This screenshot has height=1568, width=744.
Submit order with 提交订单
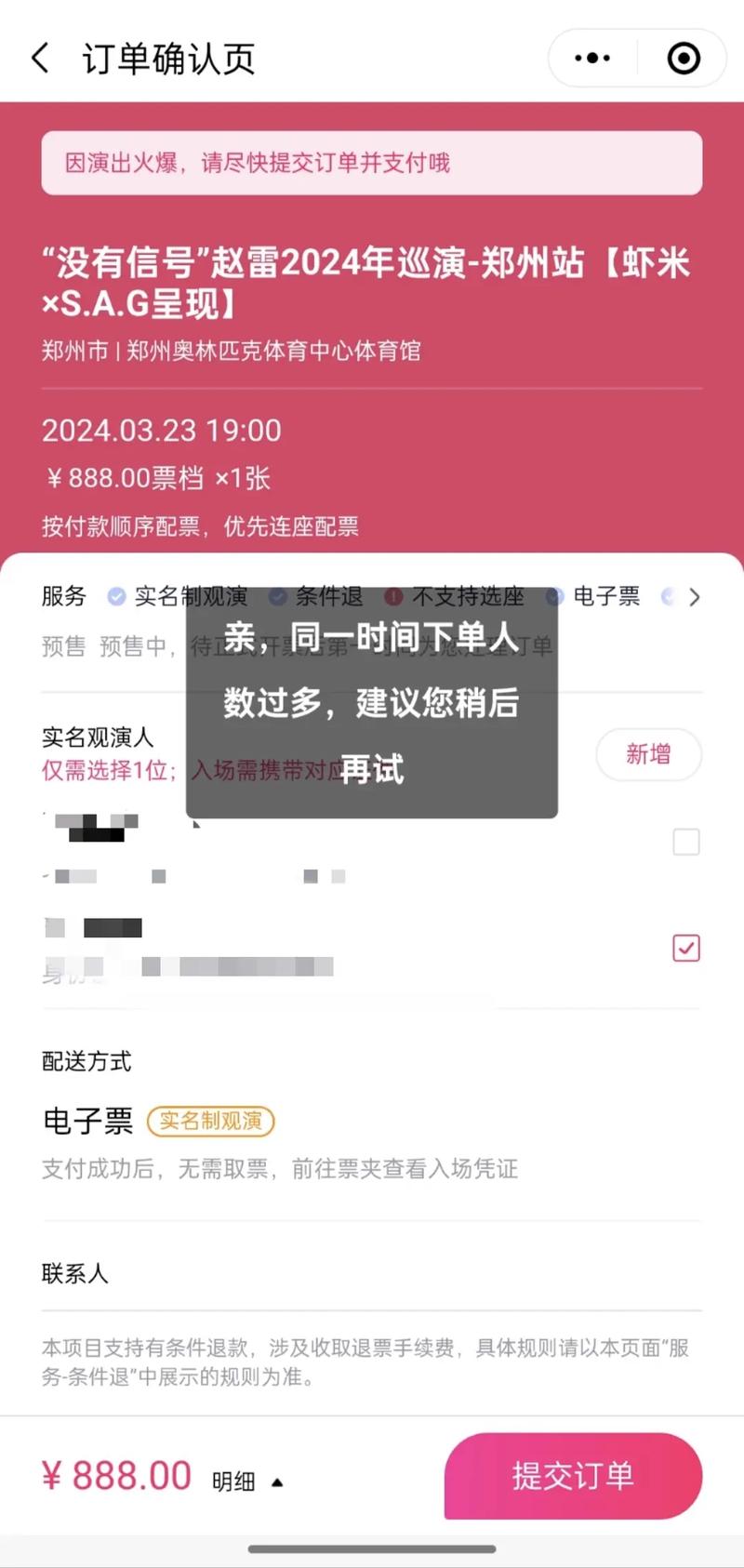point(572,1476)
